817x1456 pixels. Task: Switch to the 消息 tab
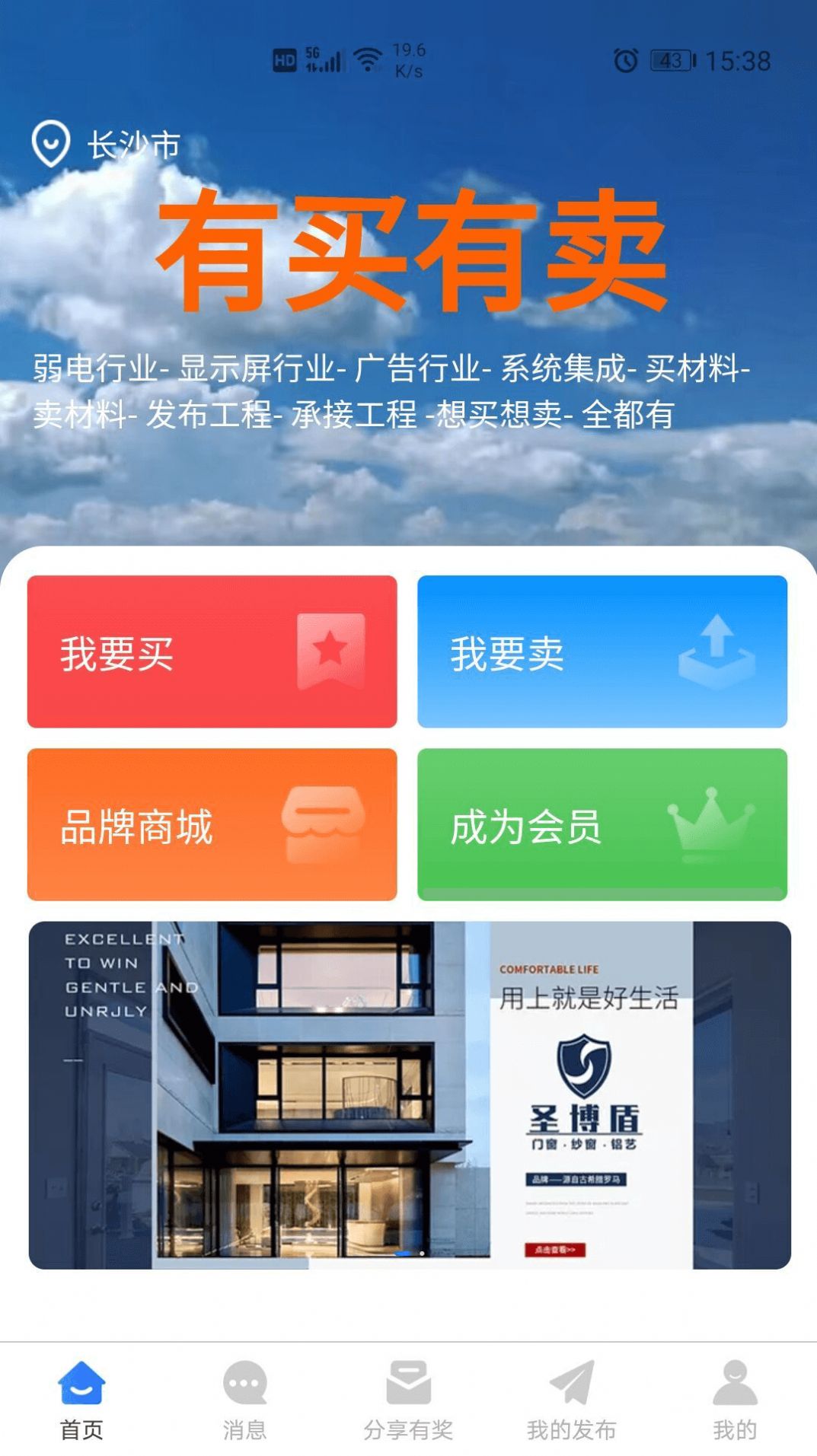(243, 1403)
